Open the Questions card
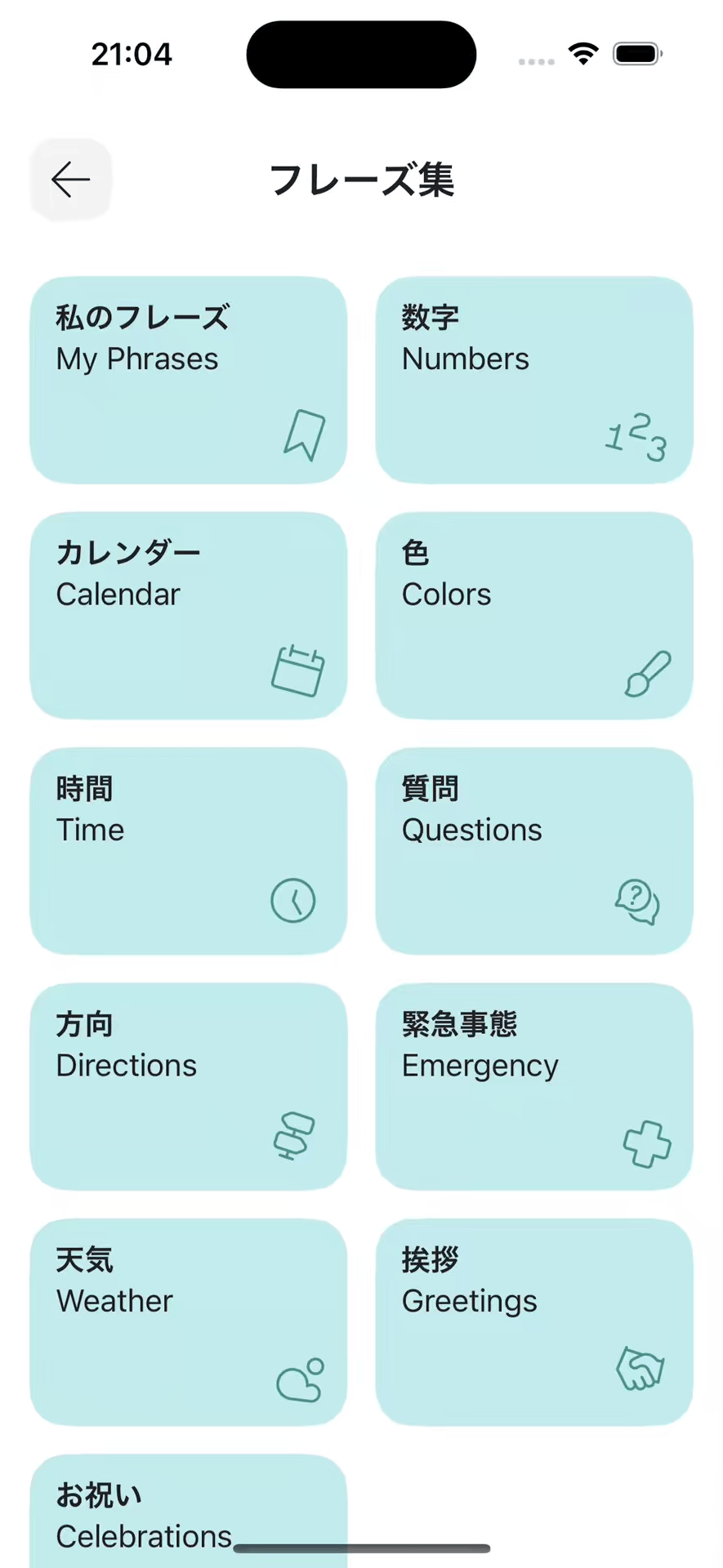This screenshot has height=1568, width=723. [533, 851]
